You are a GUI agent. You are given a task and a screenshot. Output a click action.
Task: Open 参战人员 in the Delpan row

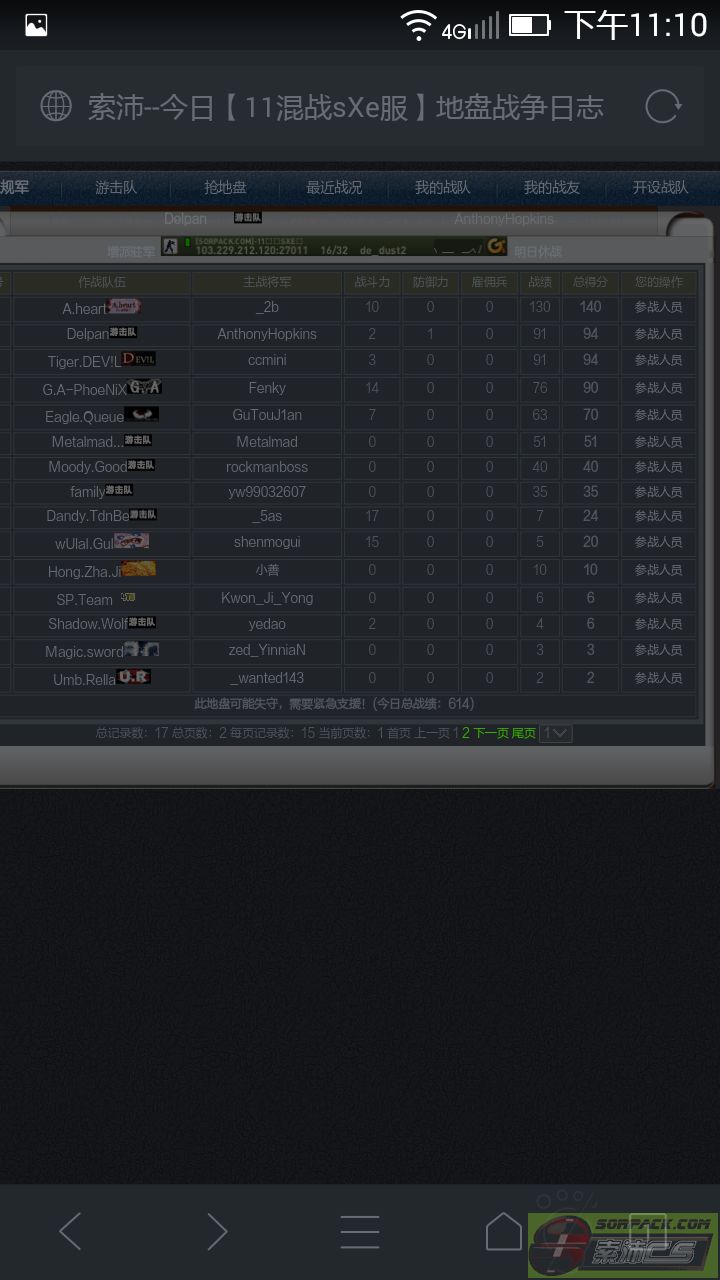658,334
